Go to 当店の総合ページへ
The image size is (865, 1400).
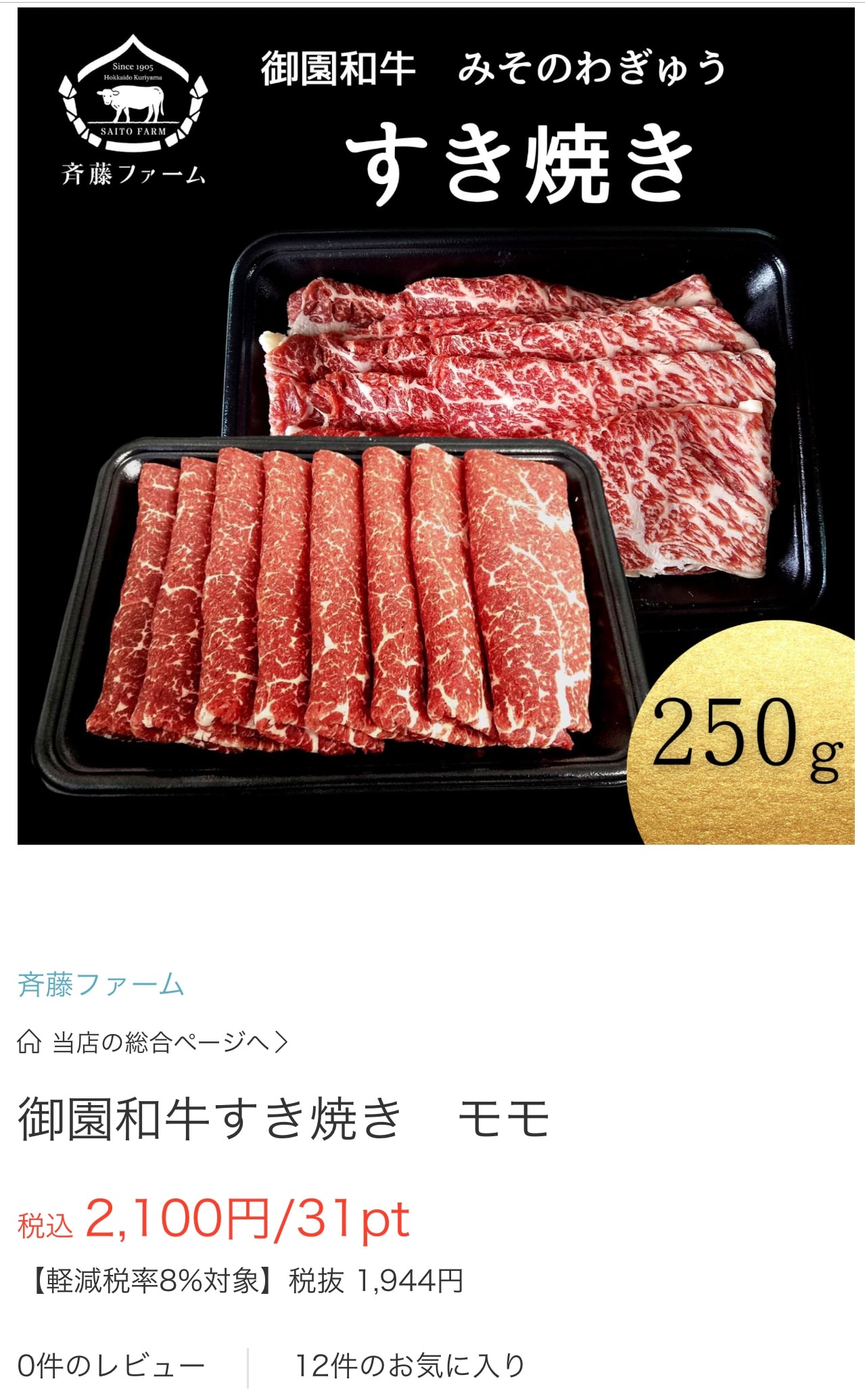coord(153,1042)
